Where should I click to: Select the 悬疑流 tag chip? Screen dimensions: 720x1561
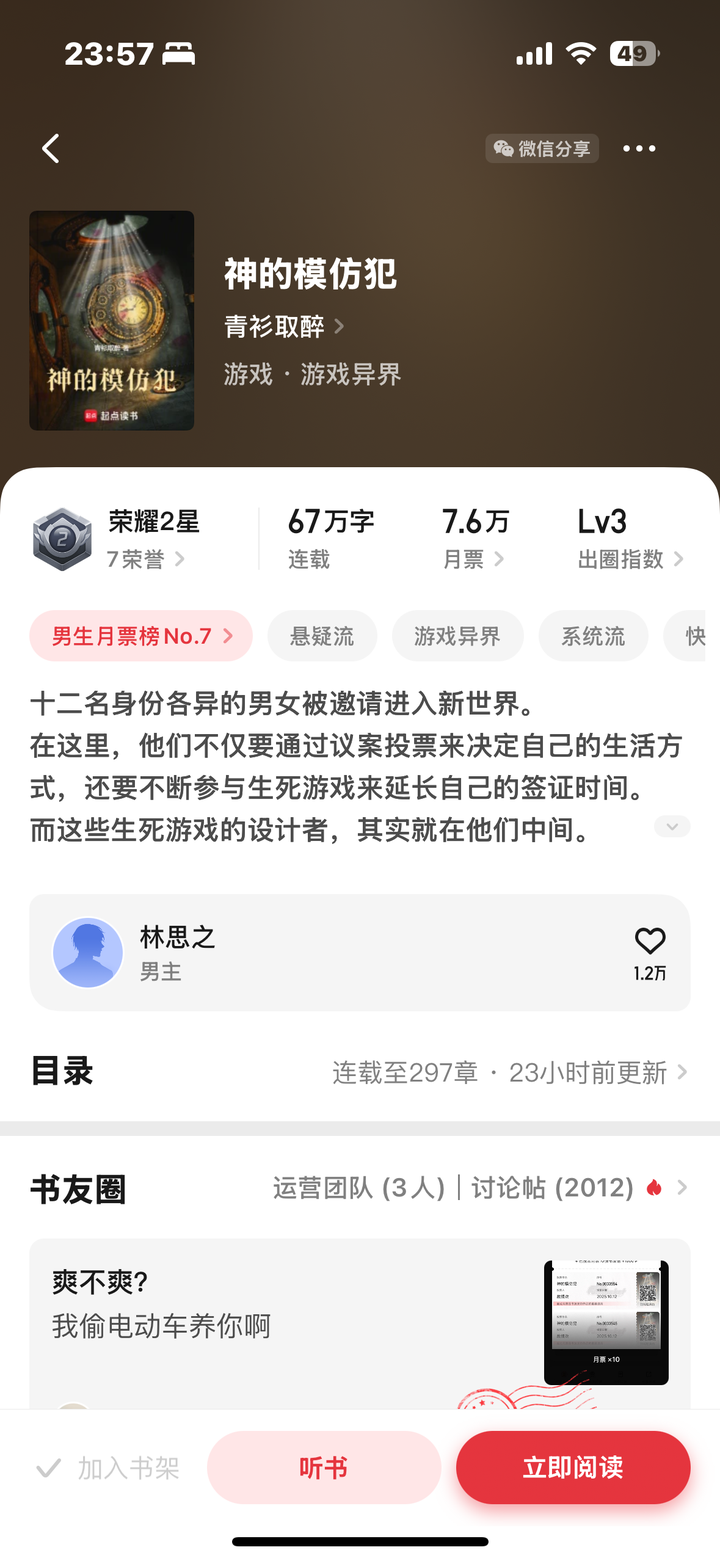click(x=322, y=636)
